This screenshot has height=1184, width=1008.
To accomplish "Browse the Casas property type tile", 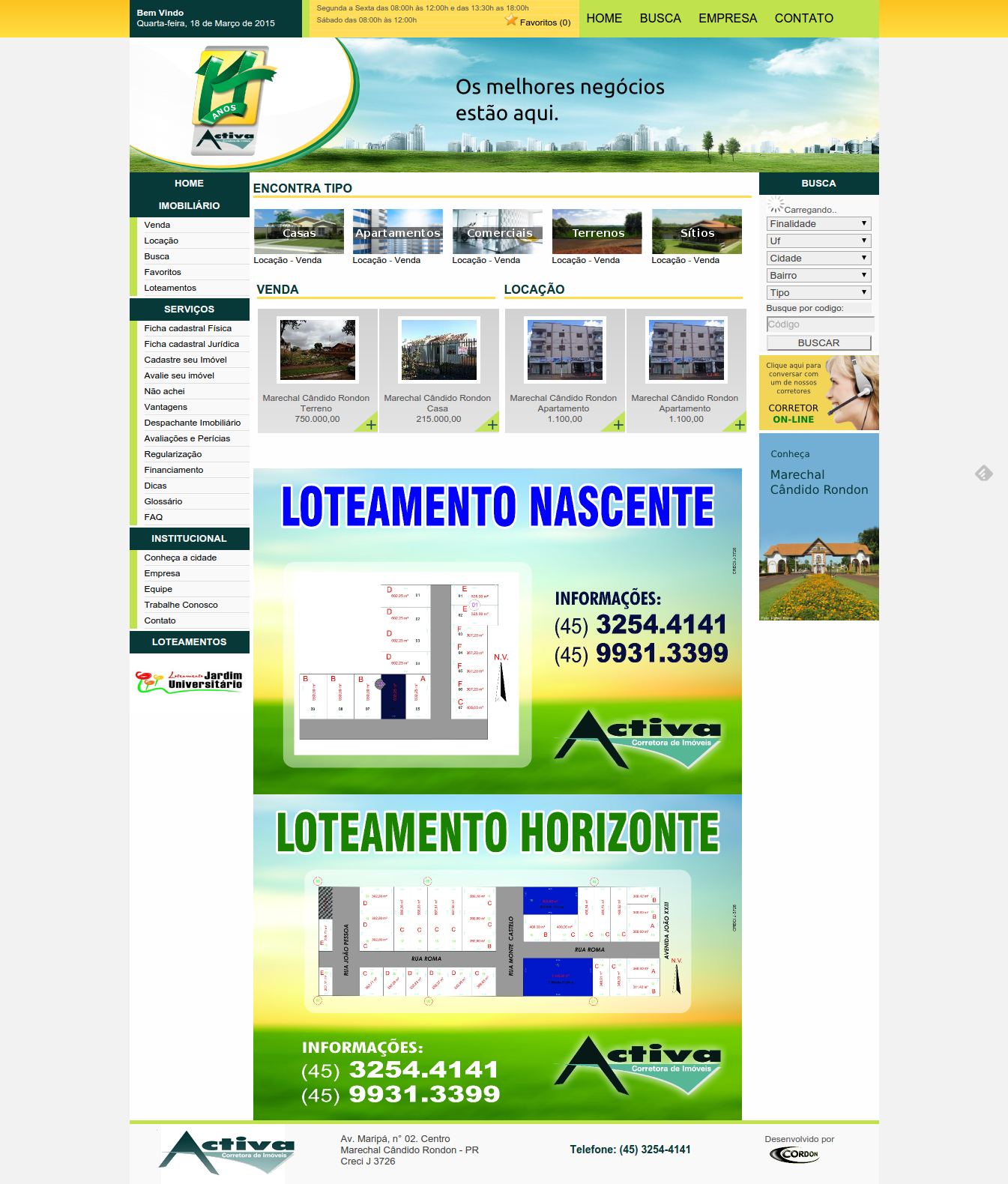I will coord(299,232).
